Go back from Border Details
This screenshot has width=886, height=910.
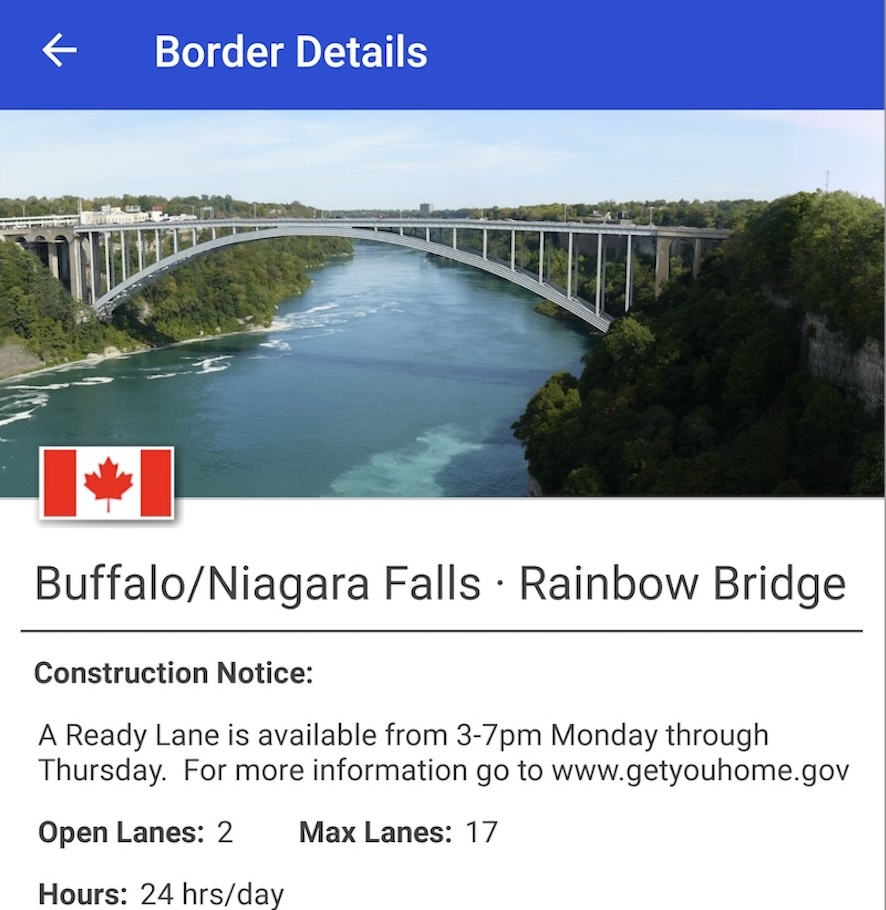(59, 51)
